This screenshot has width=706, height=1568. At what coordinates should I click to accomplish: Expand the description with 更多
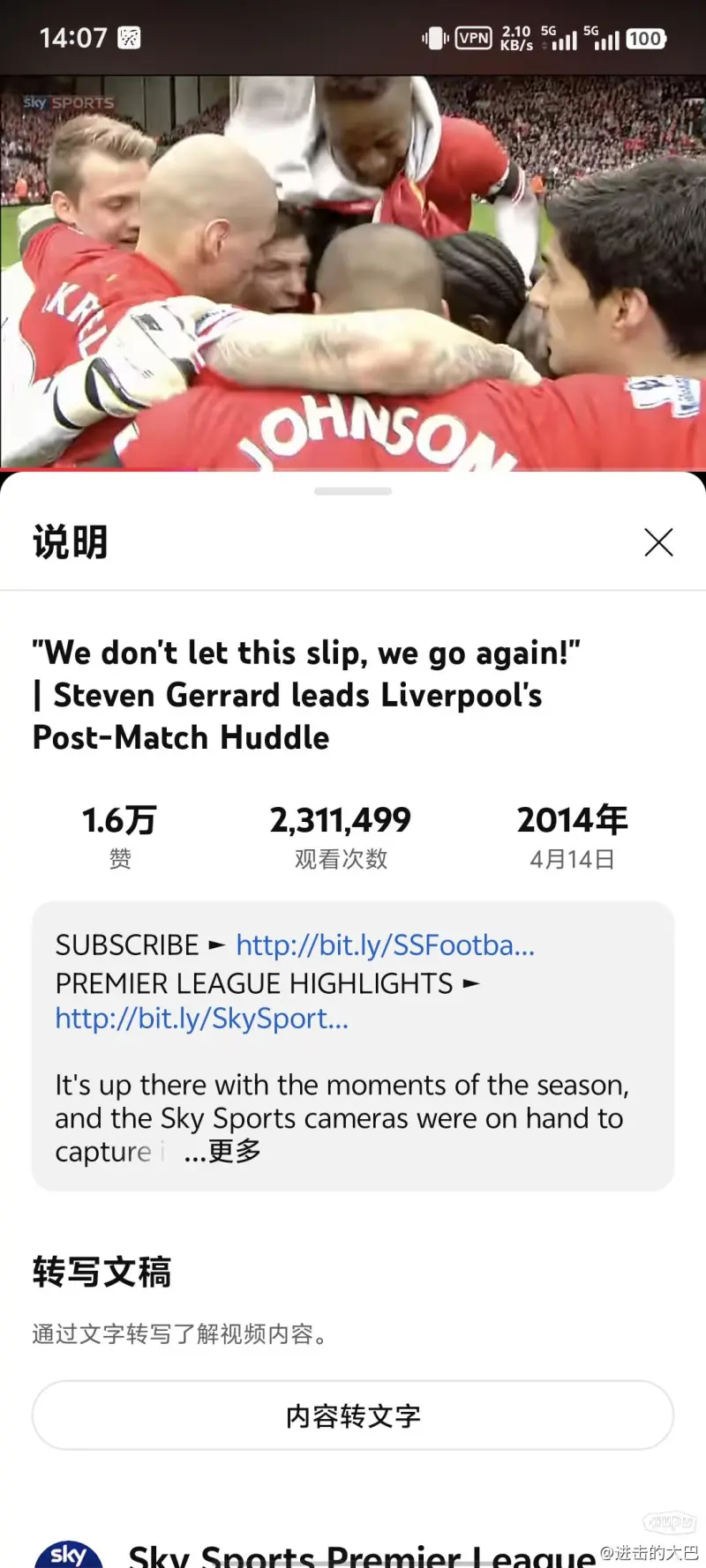223,1151
